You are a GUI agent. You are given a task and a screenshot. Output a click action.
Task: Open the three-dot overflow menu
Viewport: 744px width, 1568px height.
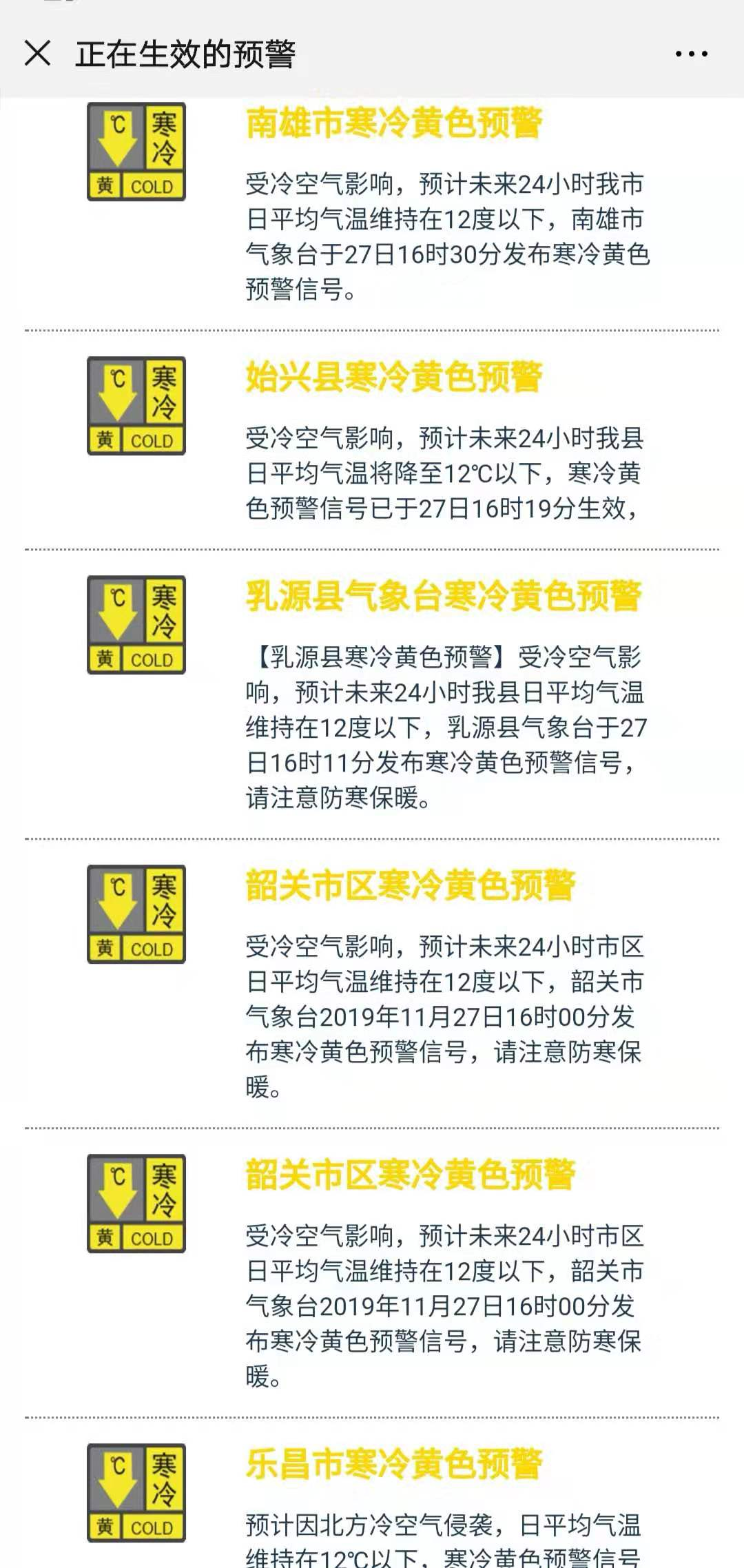click(x=691, y=54)
